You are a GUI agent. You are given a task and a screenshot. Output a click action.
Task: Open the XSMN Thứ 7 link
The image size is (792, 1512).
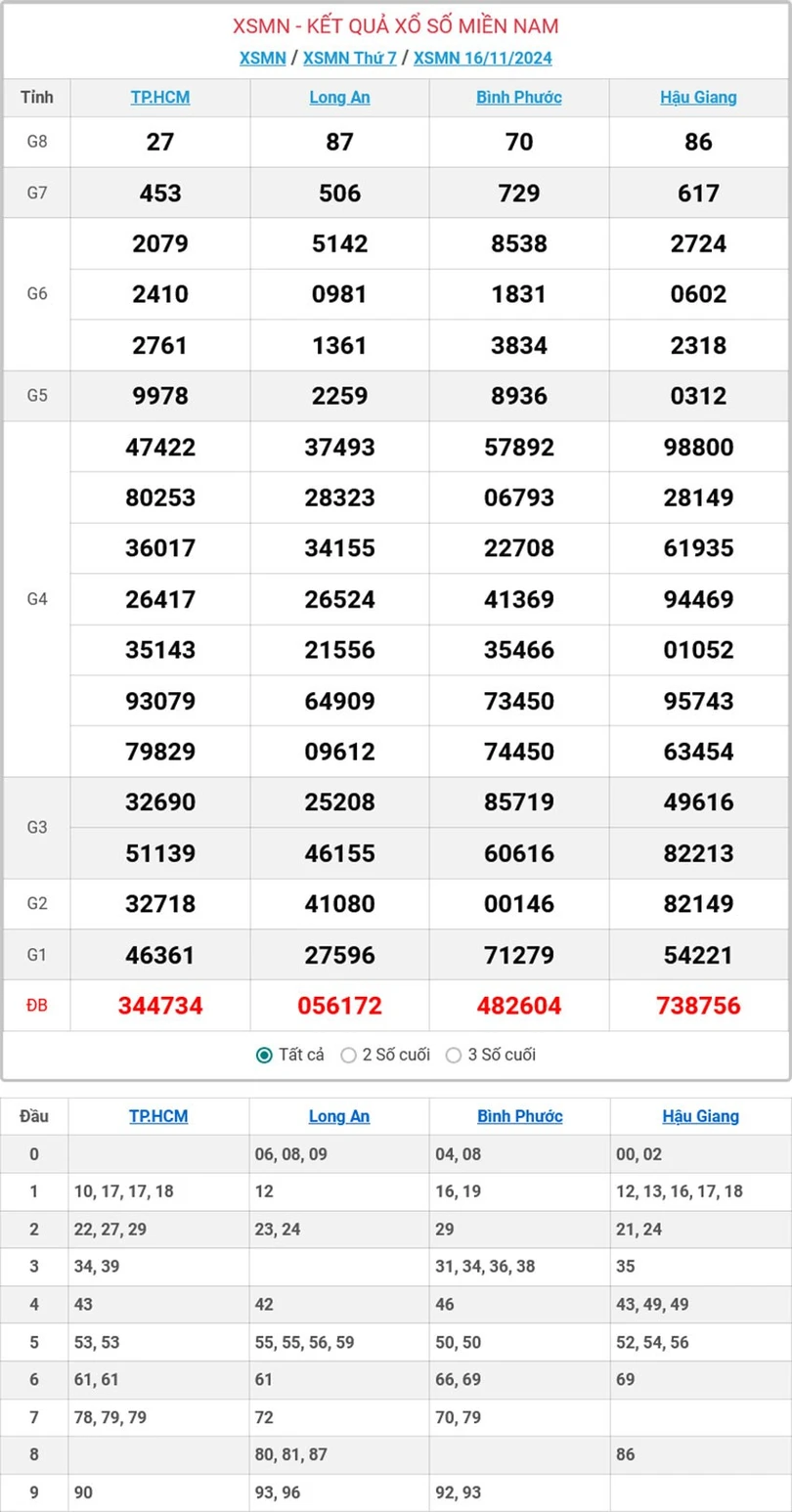coord(349,58)
